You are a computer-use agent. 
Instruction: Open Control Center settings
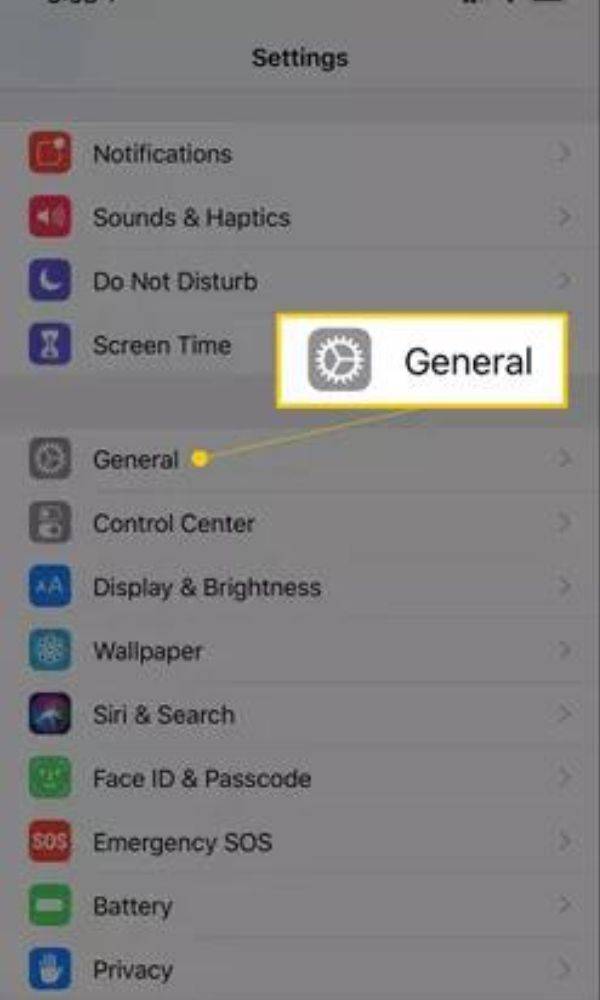(x=173, y=524)
